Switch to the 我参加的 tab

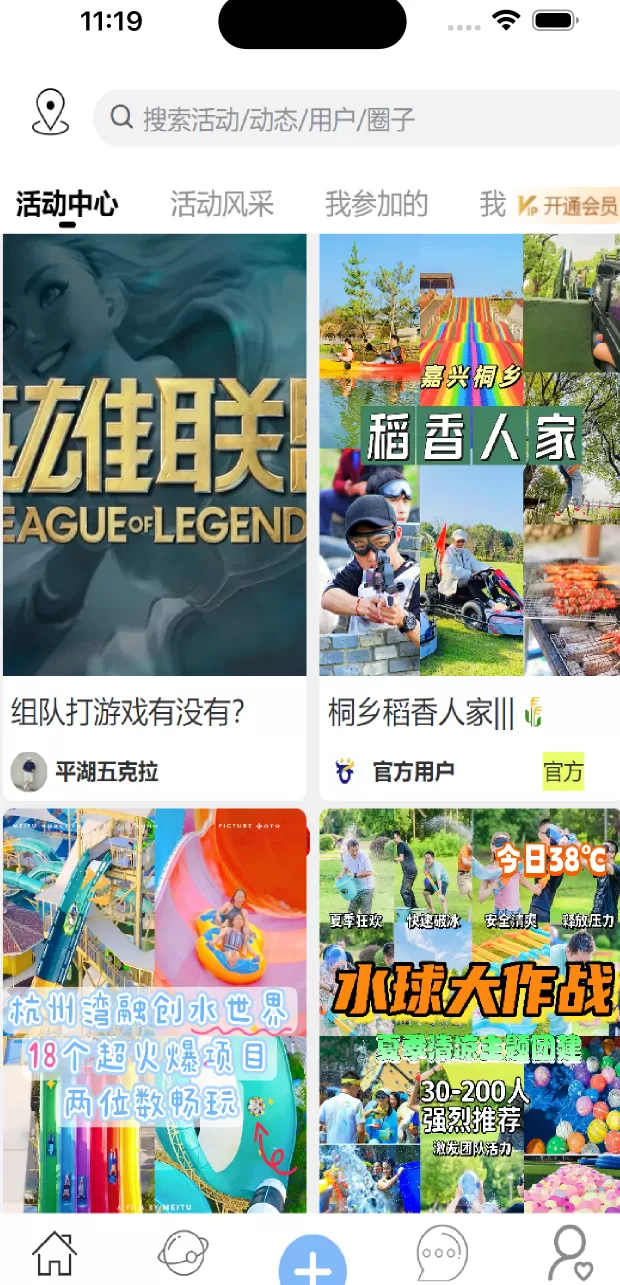click(x=376, y=205)
